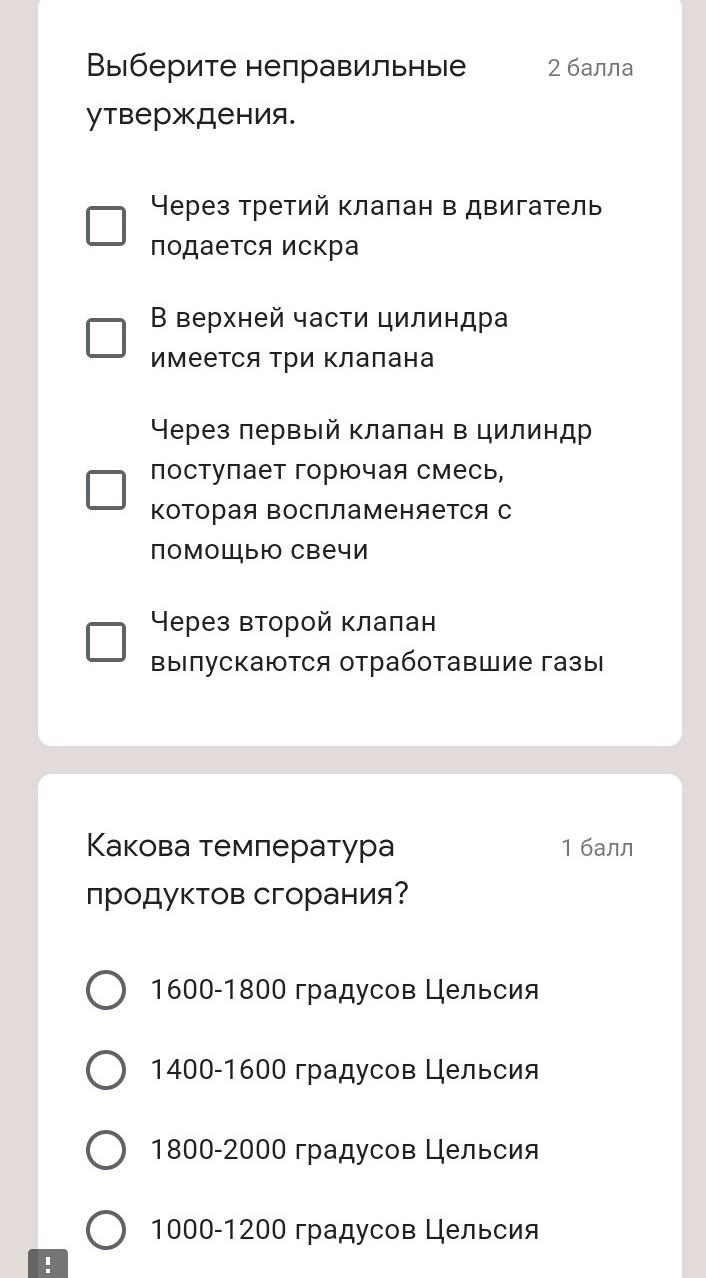The image size is (706, 1278).
Task: Pick 1800-2000 градусов Цельсия
Action: (106, 1150)
